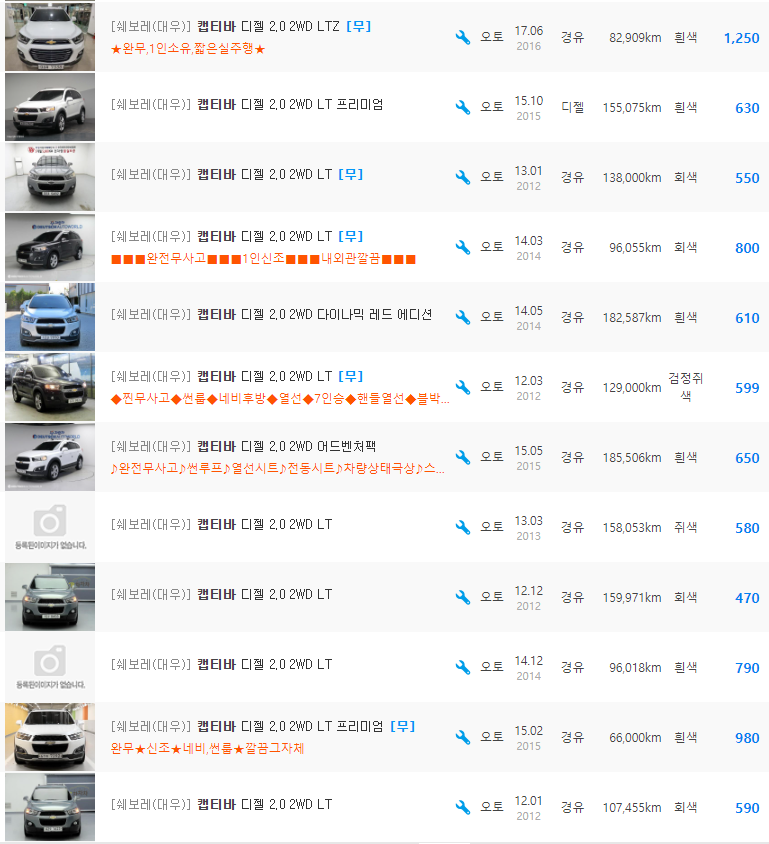Click the wrench icon on the bottom 590 listing
This screenshot has width=769, height=844.
point(461,807)
